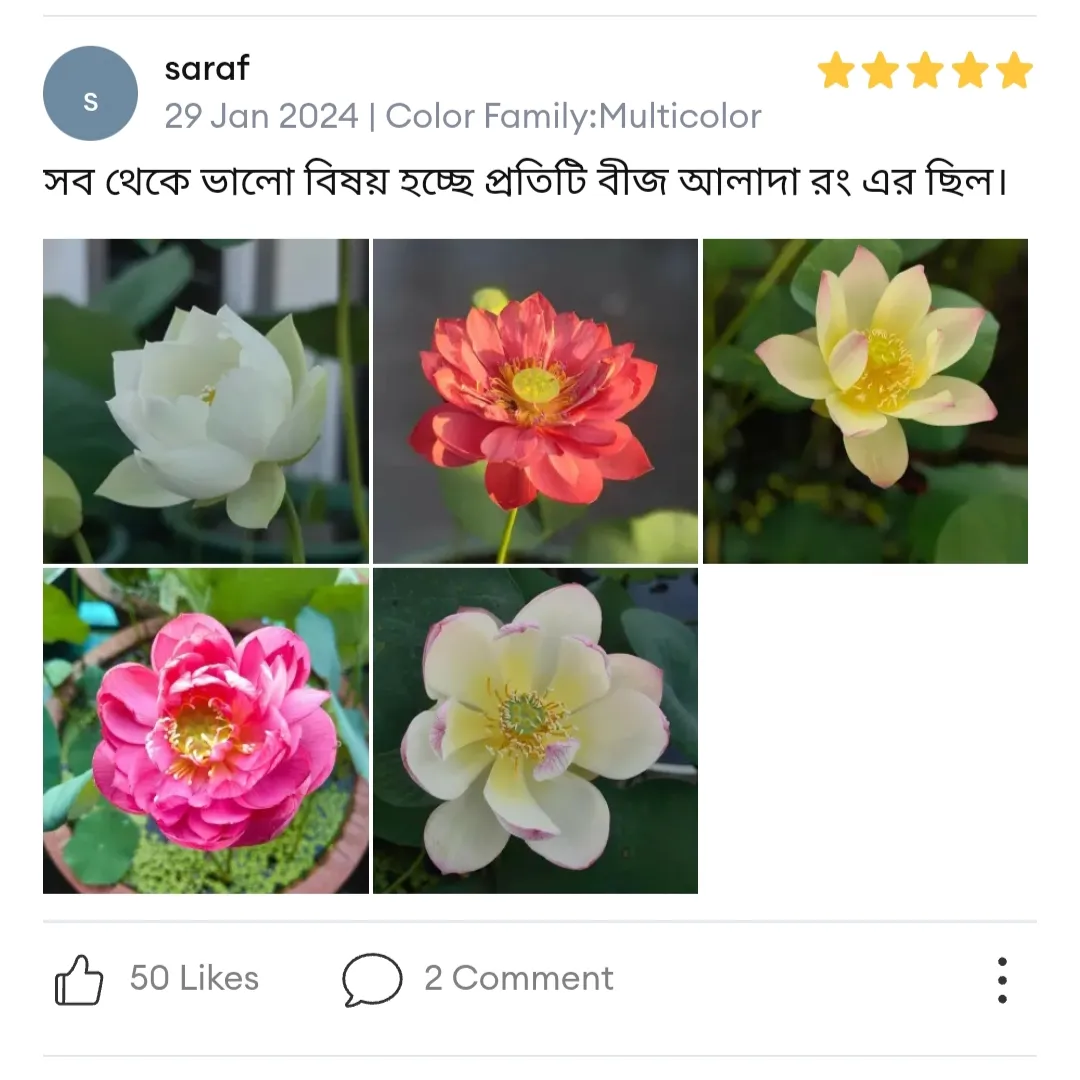Like saraf's review with thumbs-up icon
Screen dimensions: 1080x1080
coord(79,979)
